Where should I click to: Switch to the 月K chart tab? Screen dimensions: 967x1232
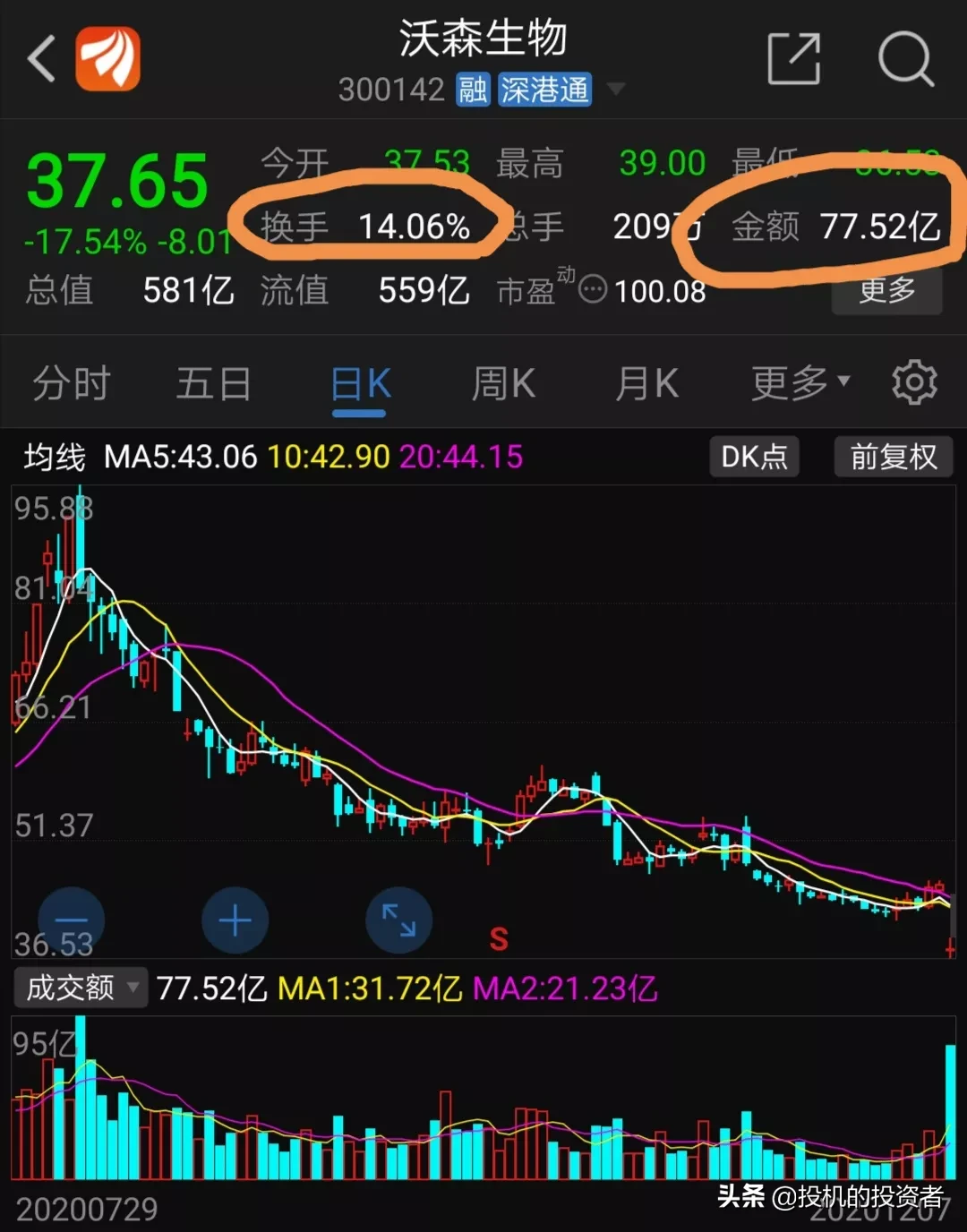point(646,384)
